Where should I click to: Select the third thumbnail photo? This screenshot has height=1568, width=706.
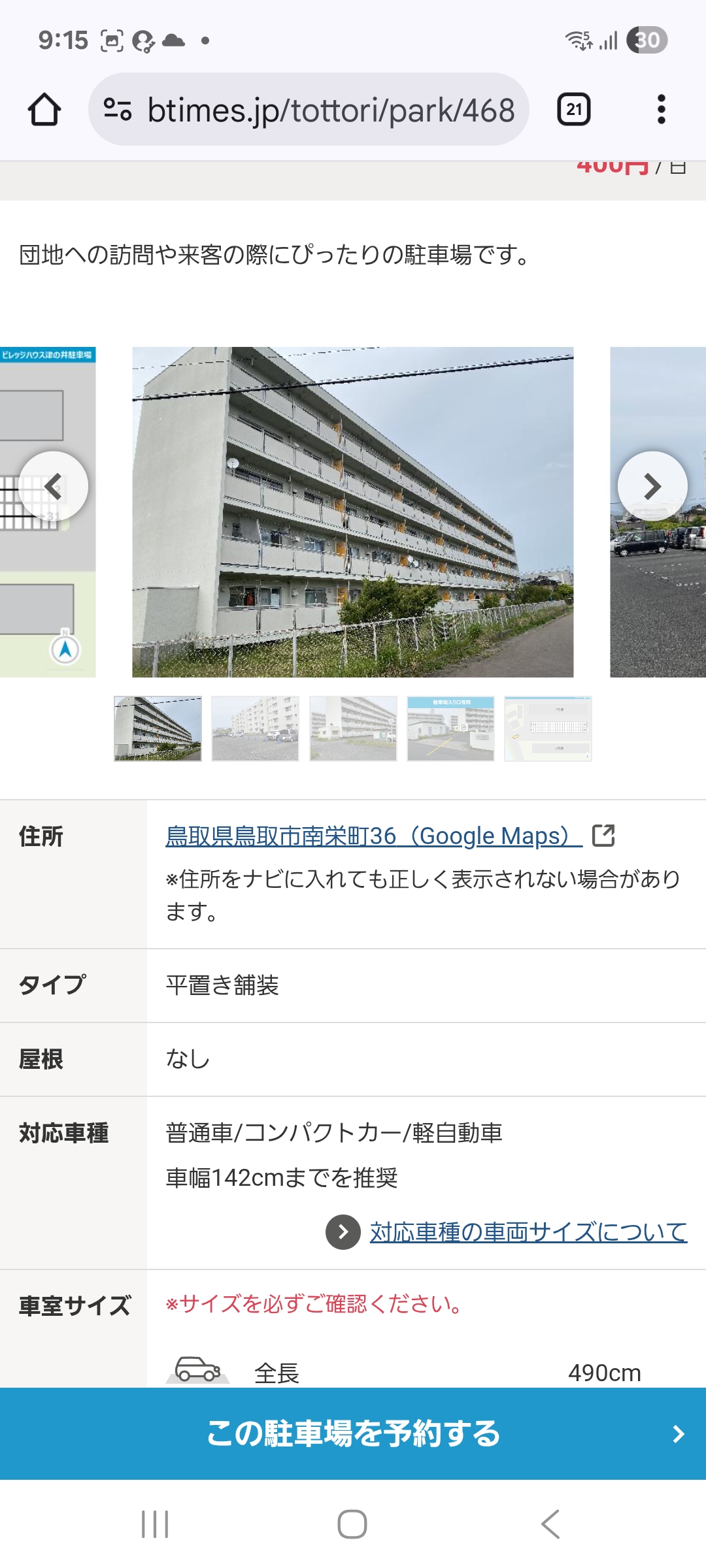point(353,728)
